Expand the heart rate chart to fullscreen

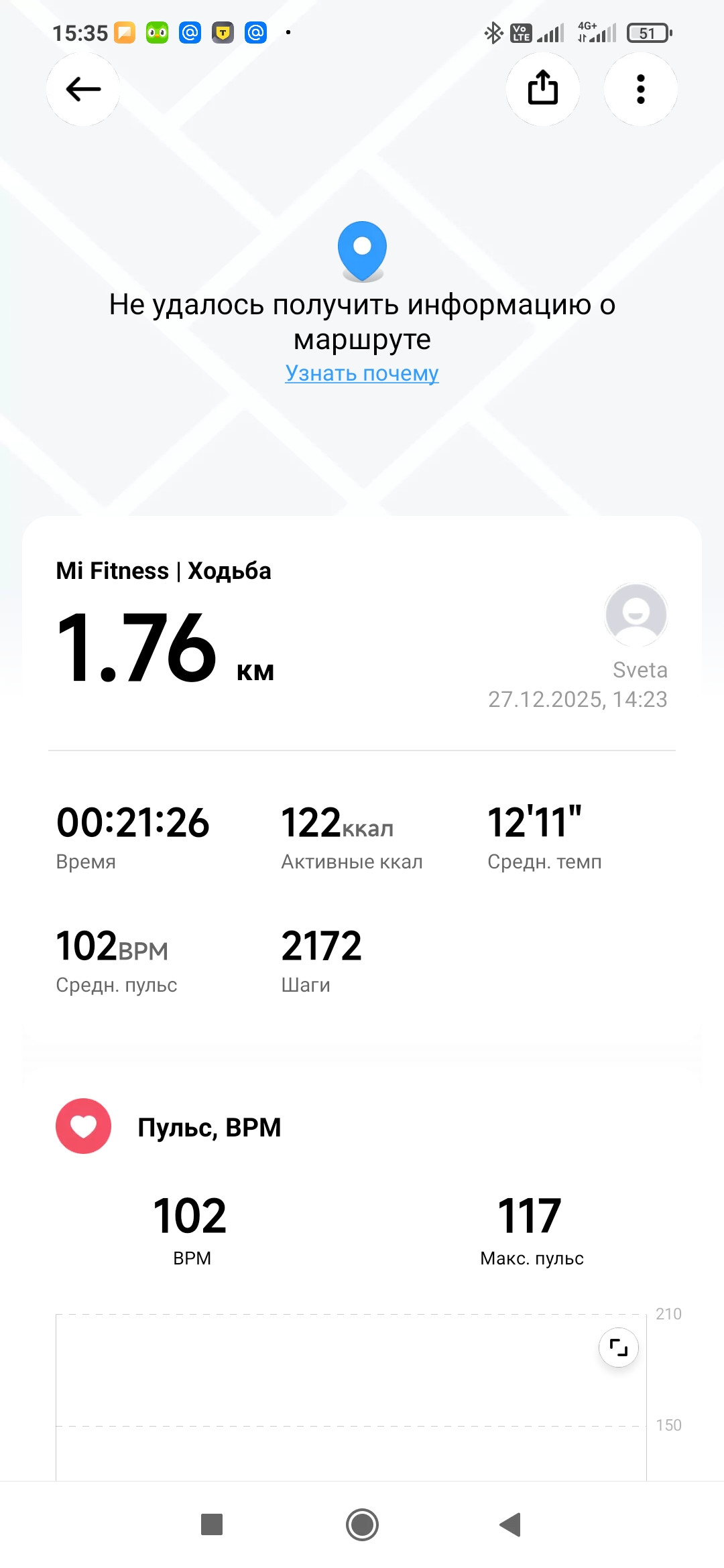coord(618,1347)
